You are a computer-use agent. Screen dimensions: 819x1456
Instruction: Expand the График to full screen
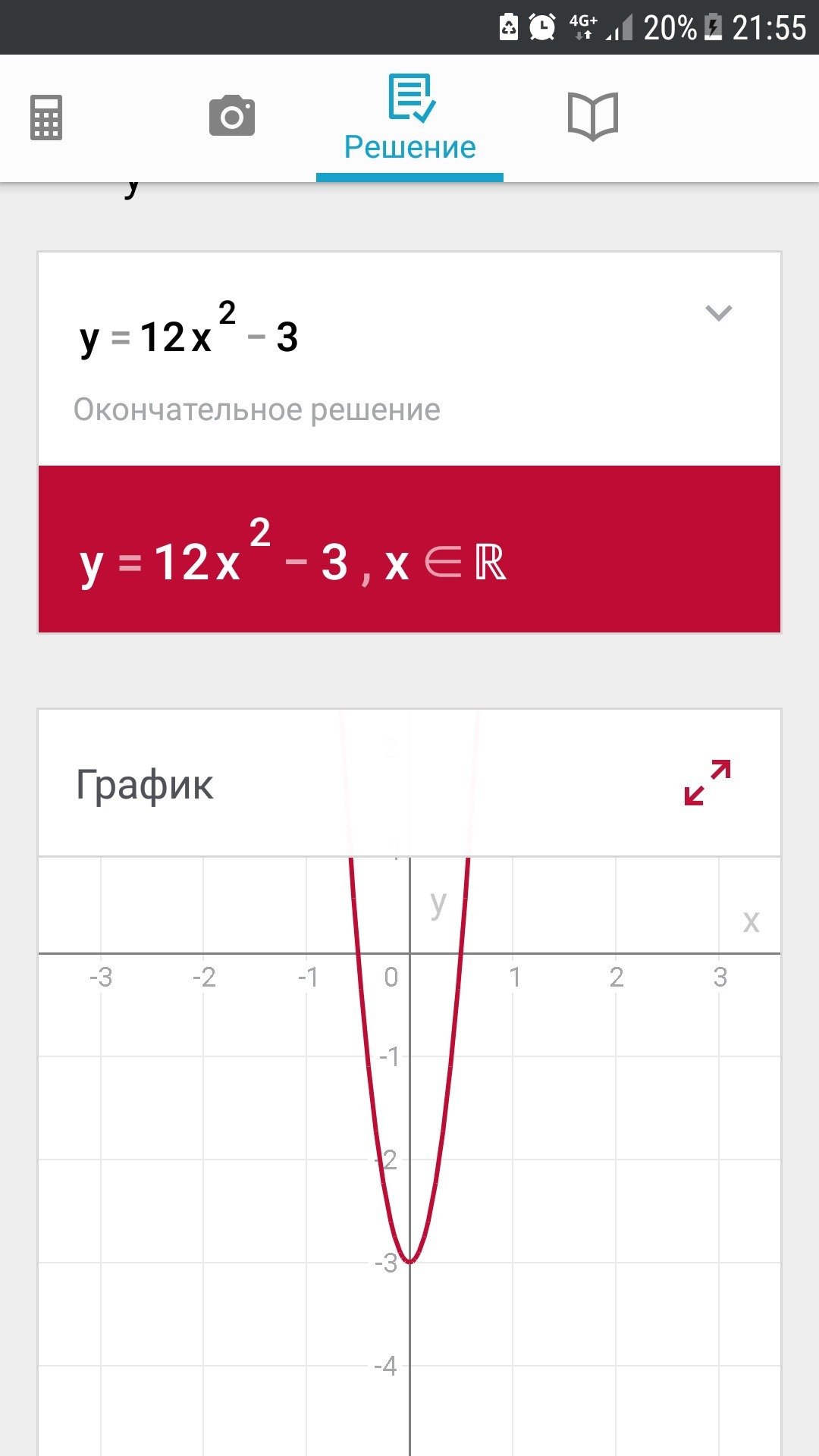coord(708,783)
